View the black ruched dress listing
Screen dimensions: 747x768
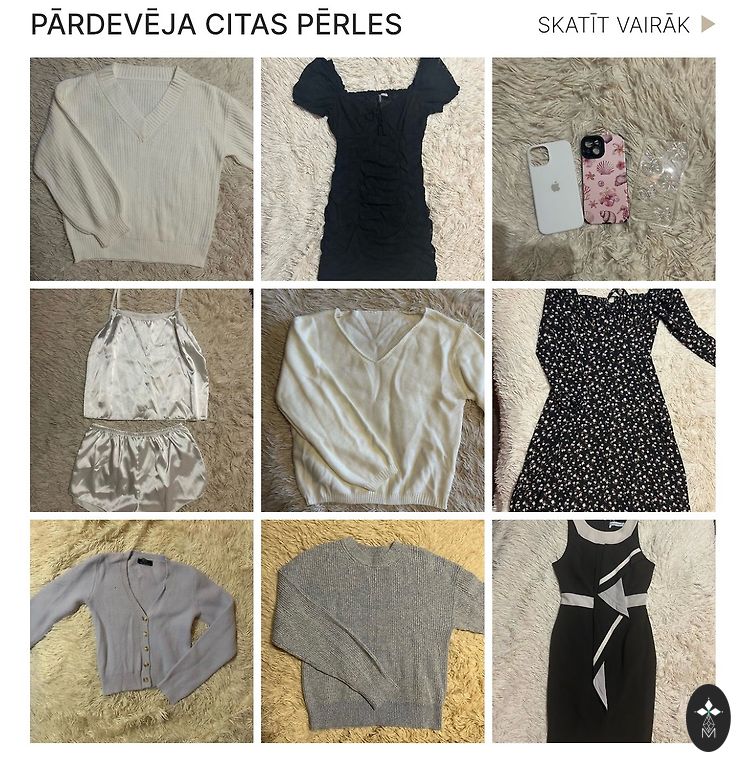(372, 169)
